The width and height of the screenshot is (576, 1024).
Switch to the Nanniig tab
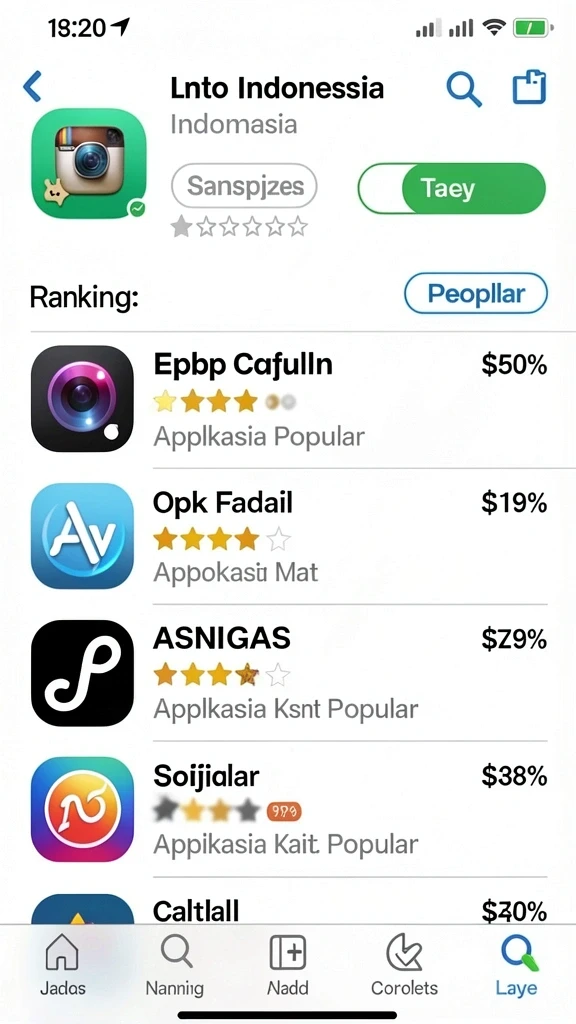point(174,964)
